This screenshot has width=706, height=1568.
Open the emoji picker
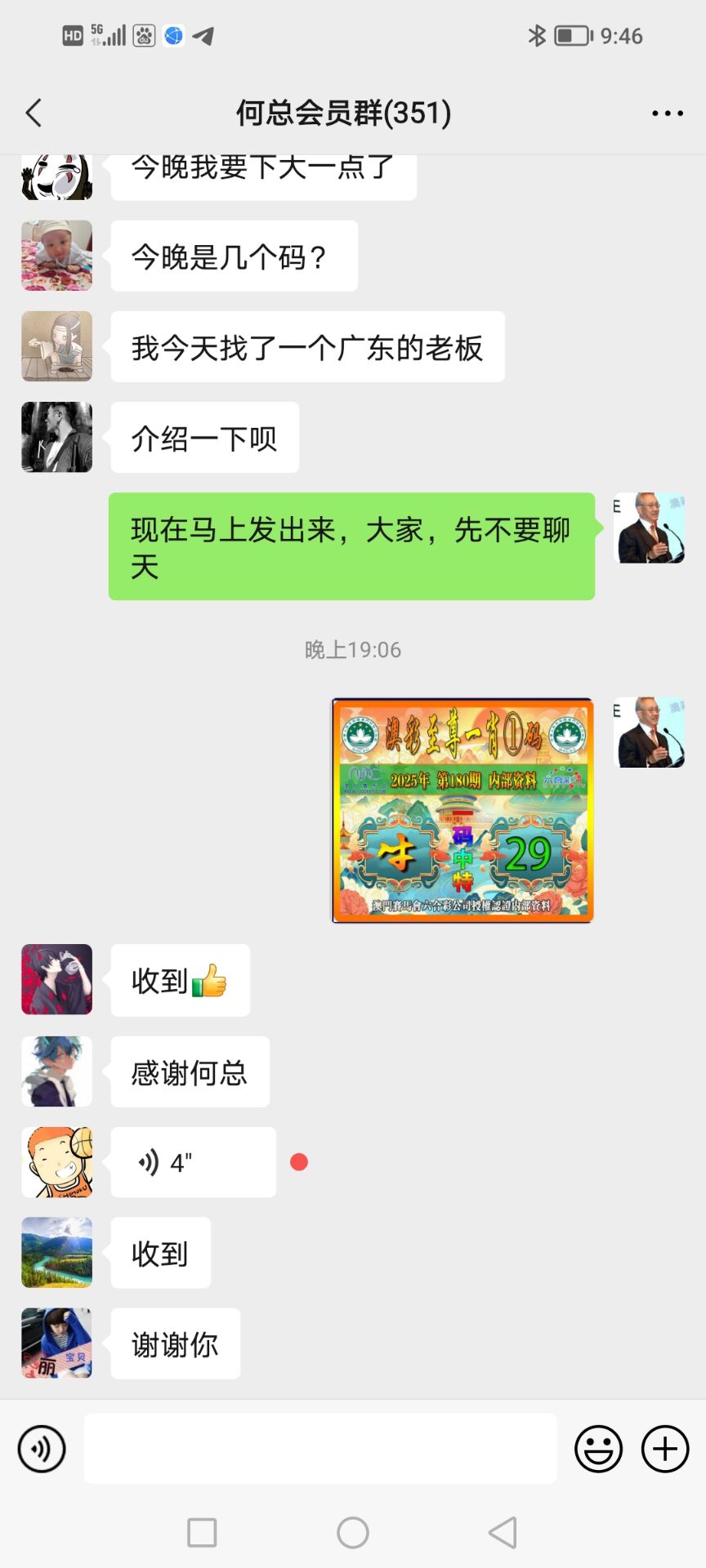(x=598, y=1449)
